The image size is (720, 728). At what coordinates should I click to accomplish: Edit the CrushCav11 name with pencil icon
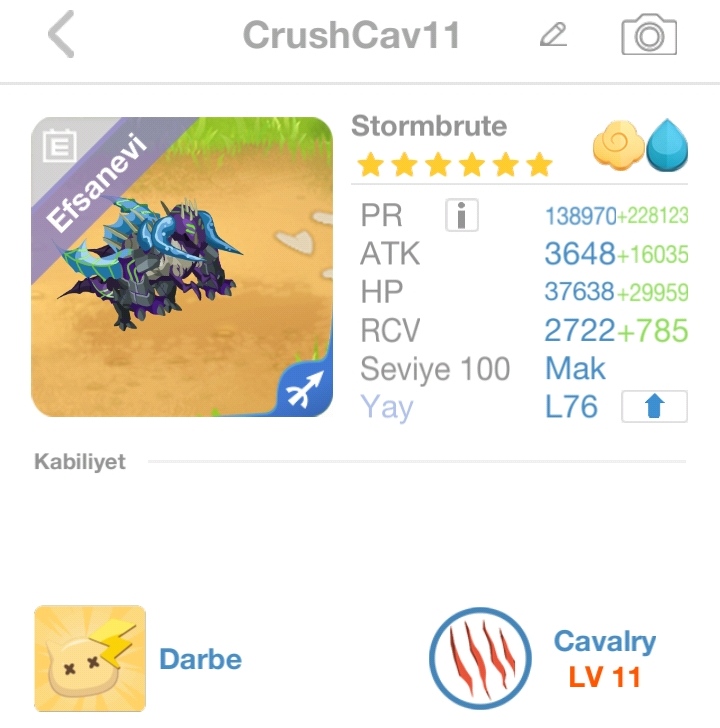coord(553,36)
